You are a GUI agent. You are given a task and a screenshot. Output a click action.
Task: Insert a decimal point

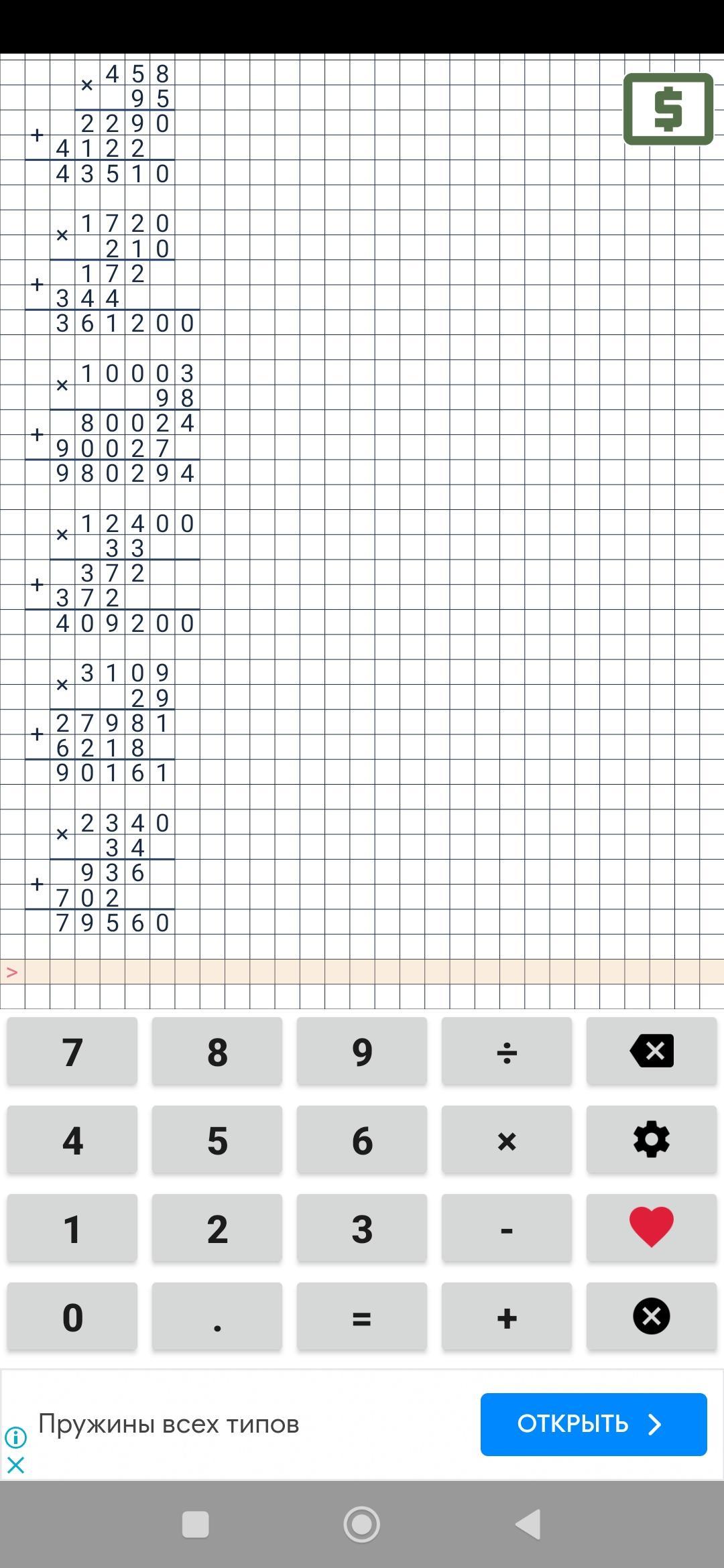(217, 1317)
